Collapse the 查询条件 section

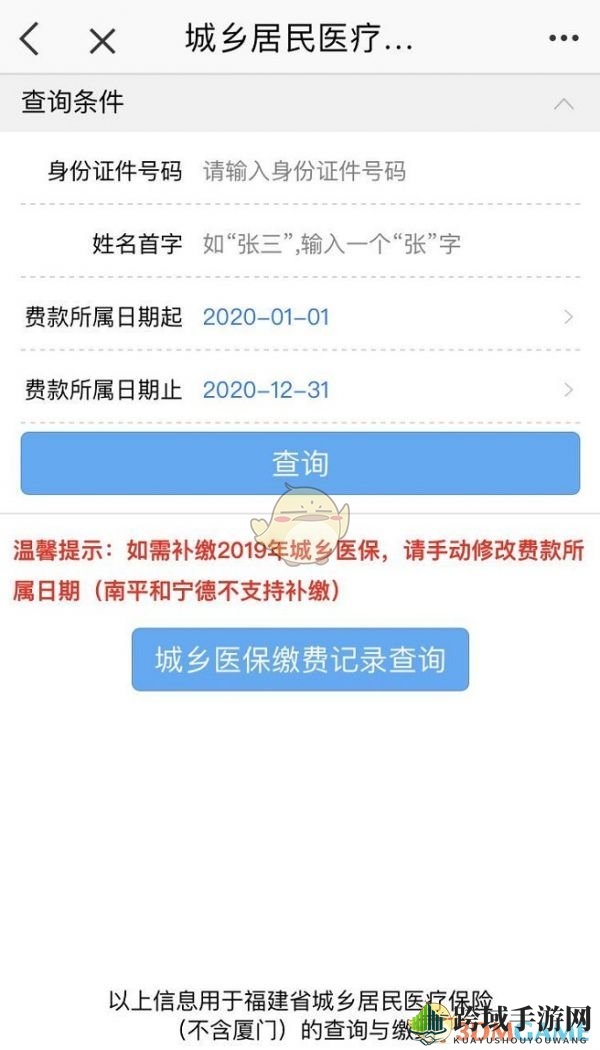(x=564, y=103)
